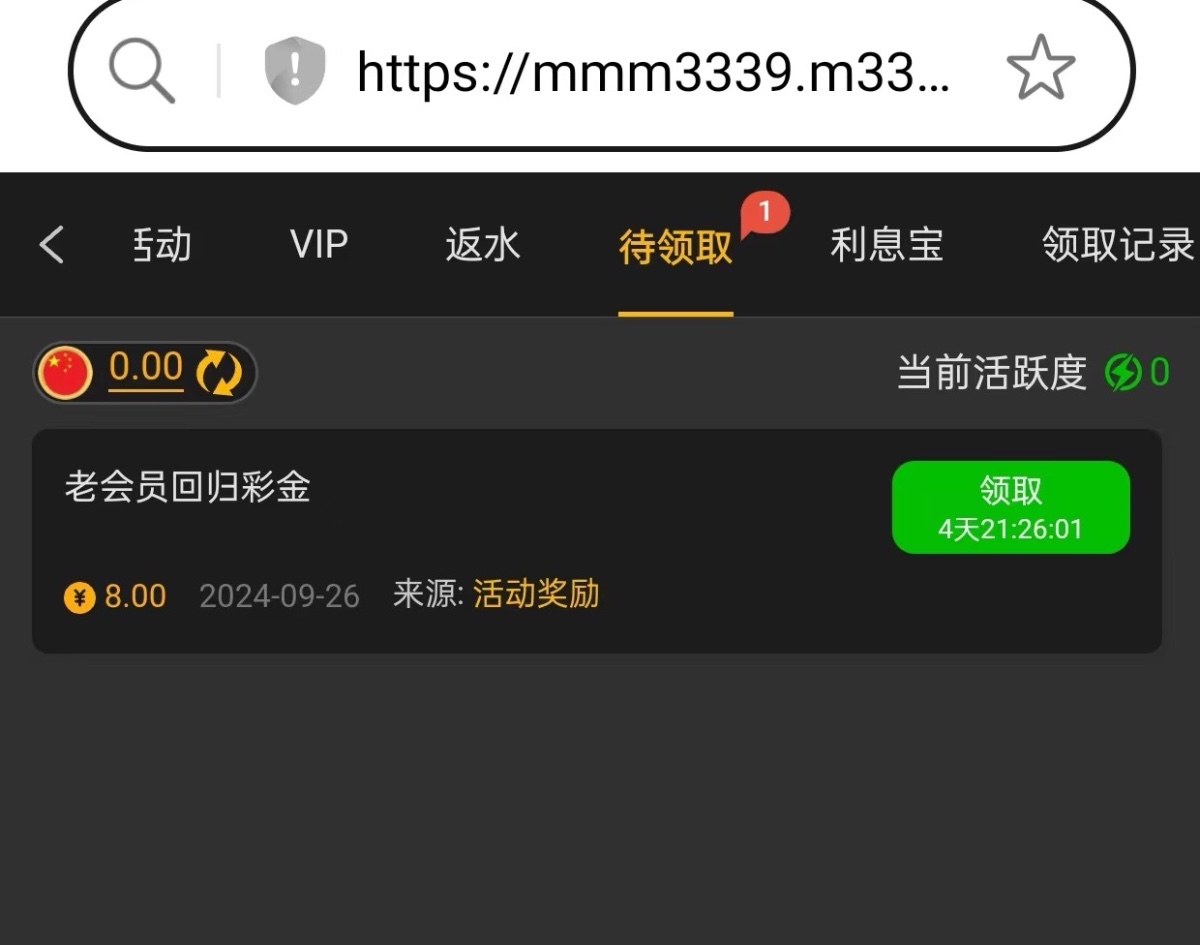View site security info via the shield icon

(294, 71)
